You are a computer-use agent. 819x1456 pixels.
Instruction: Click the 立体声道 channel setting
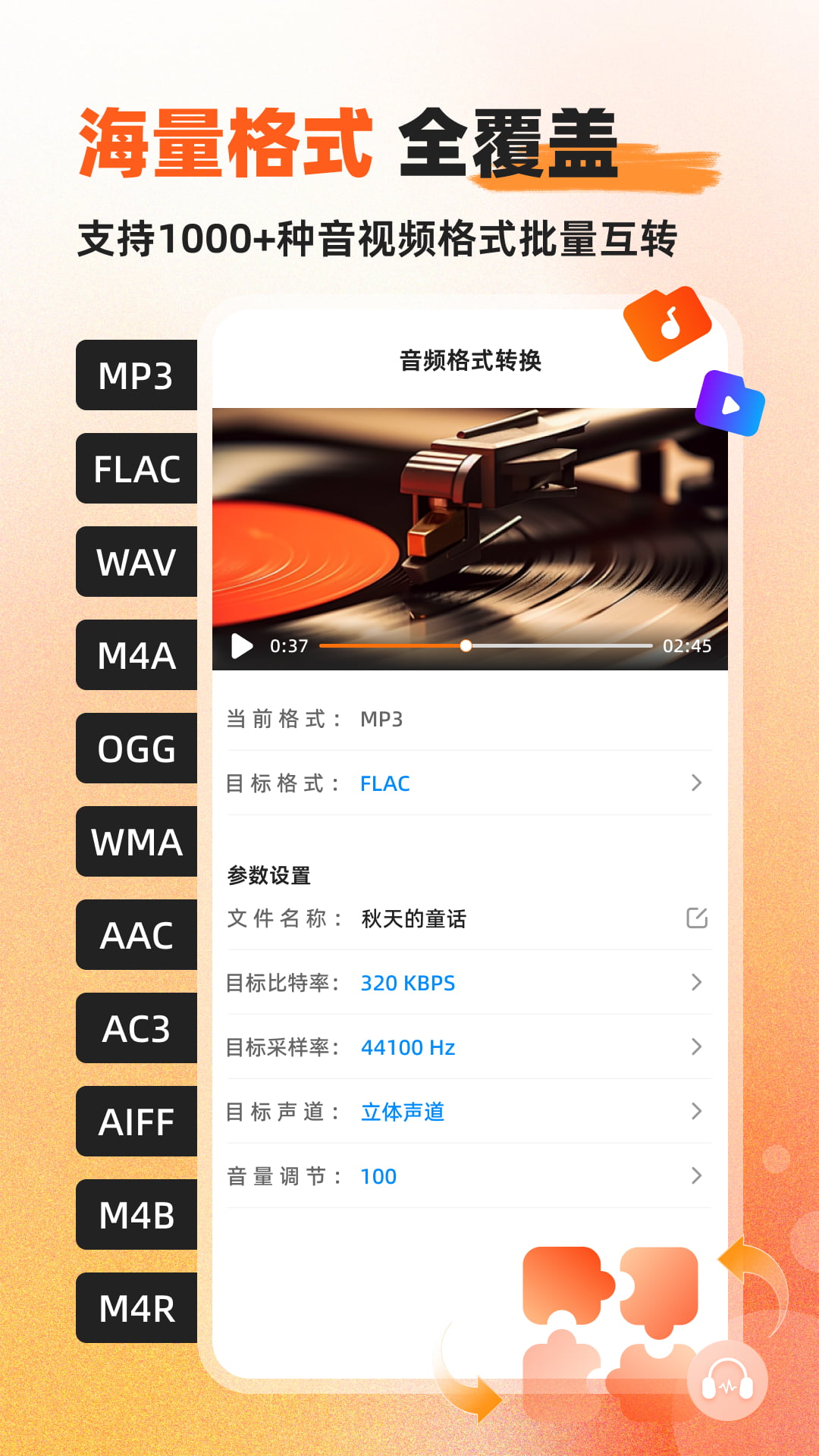[x=403, y=1112]
